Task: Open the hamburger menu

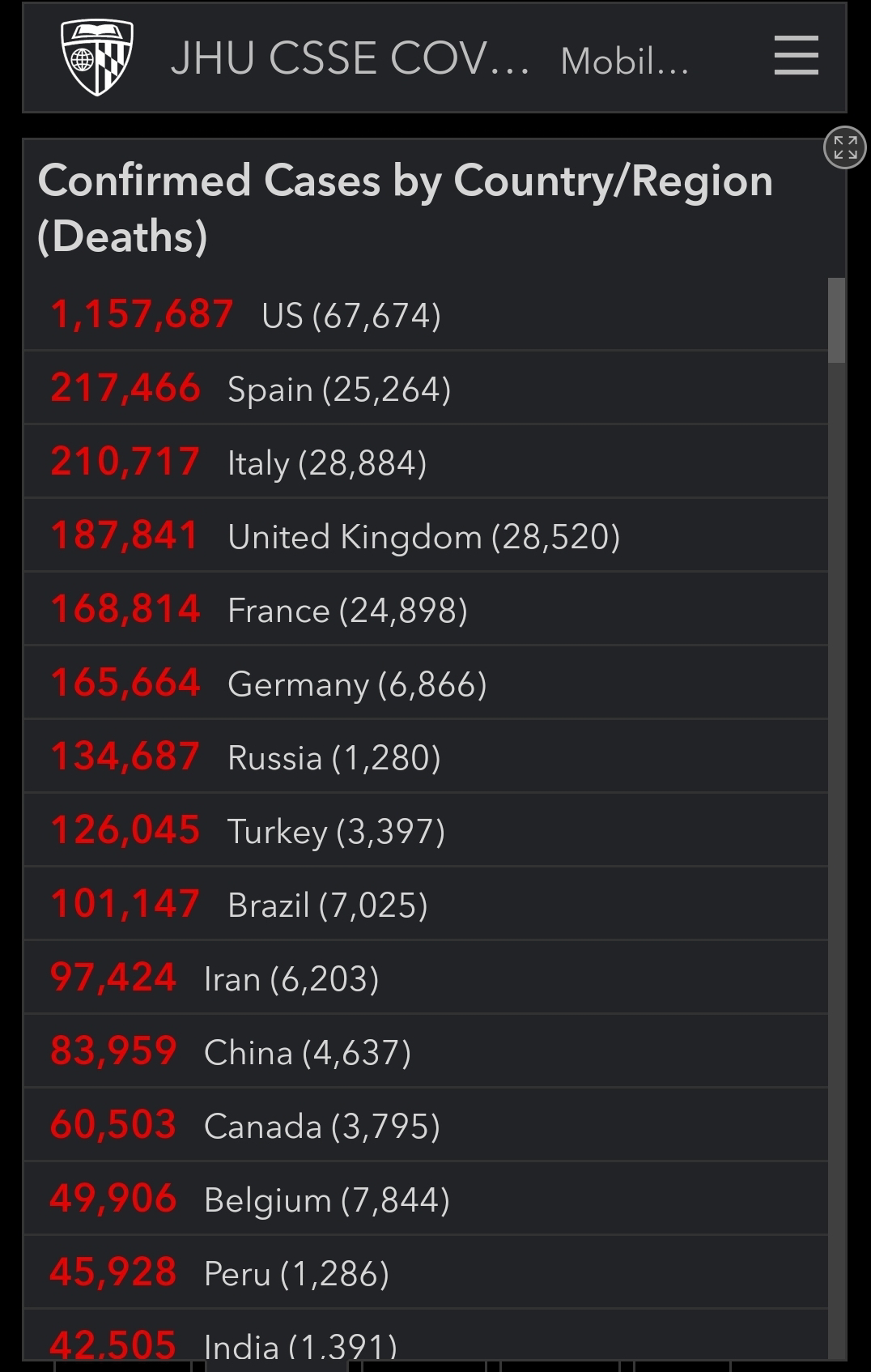Action: click(796, 56)
